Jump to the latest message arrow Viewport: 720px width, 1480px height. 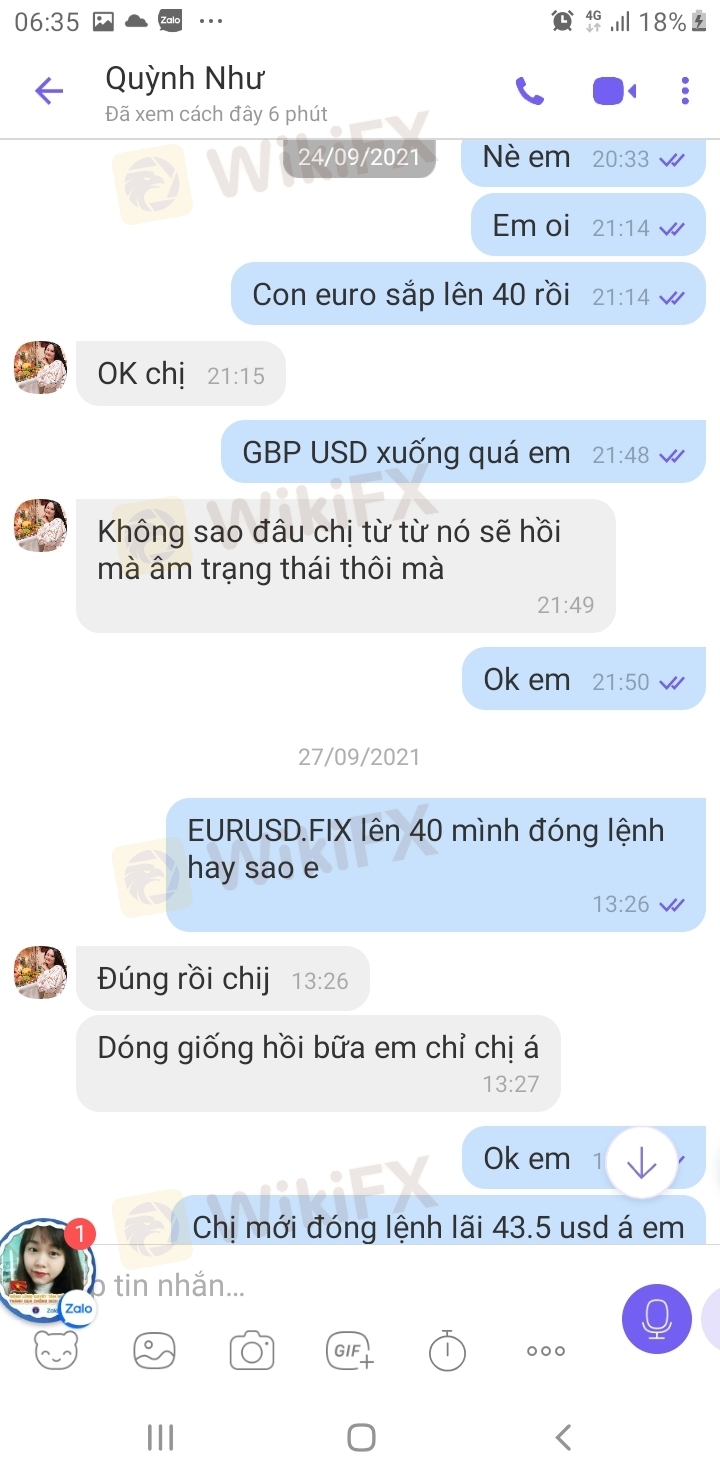[x=641, y=1162]
